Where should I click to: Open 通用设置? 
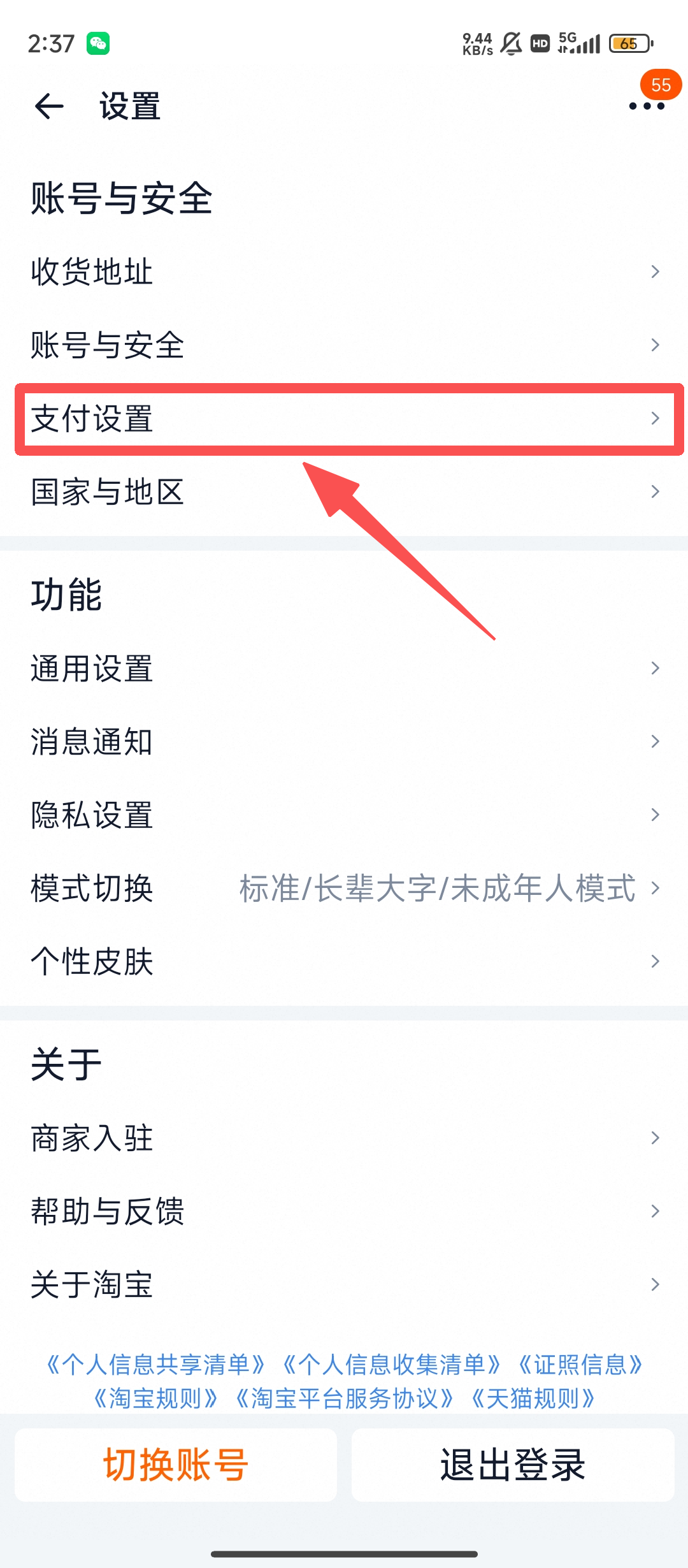click(x=344, y=669)
